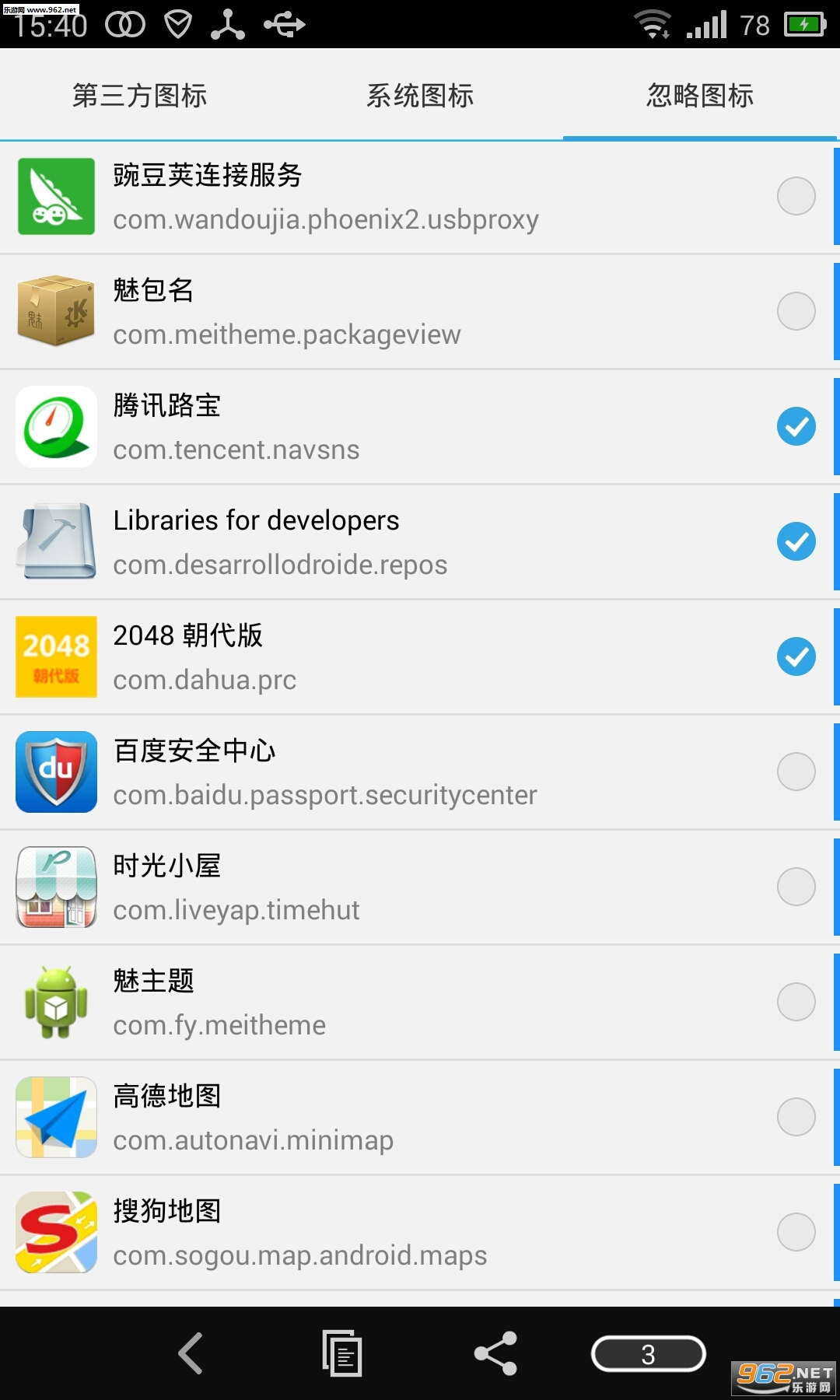This screenshot has height=1400, width=840.
Task: Check the box for 时光小屋
Action: click(x=796, y=887)
